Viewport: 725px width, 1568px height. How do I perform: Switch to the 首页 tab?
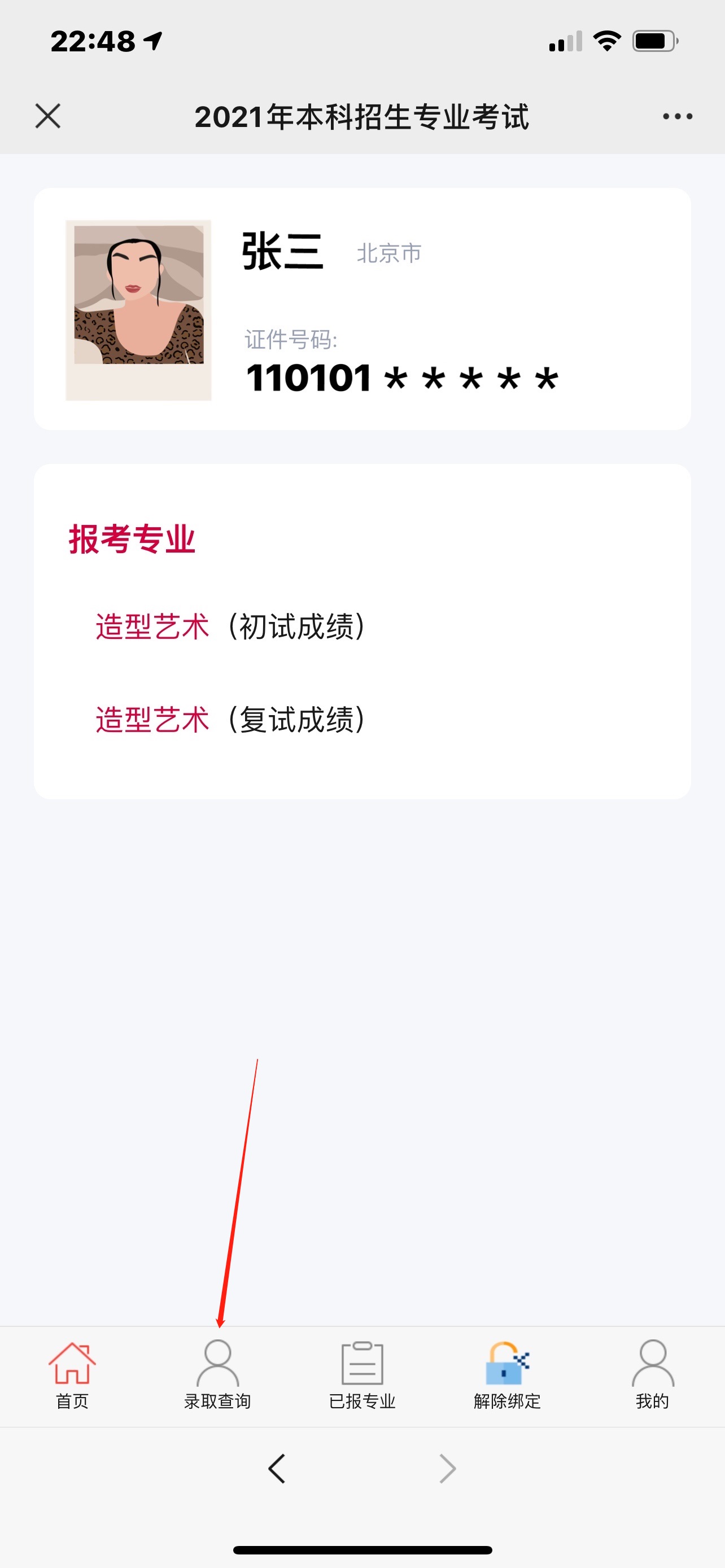(72, 1375)
